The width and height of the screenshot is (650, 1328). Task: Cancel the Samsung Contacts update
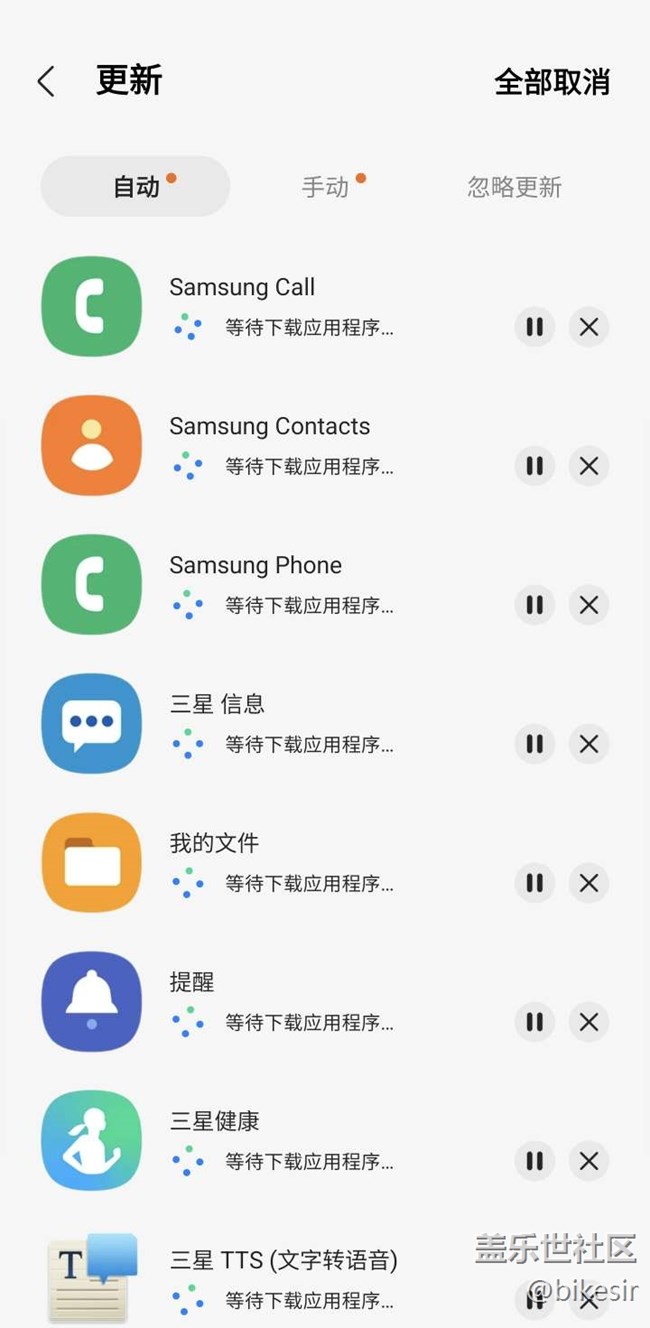coord(589,466)
